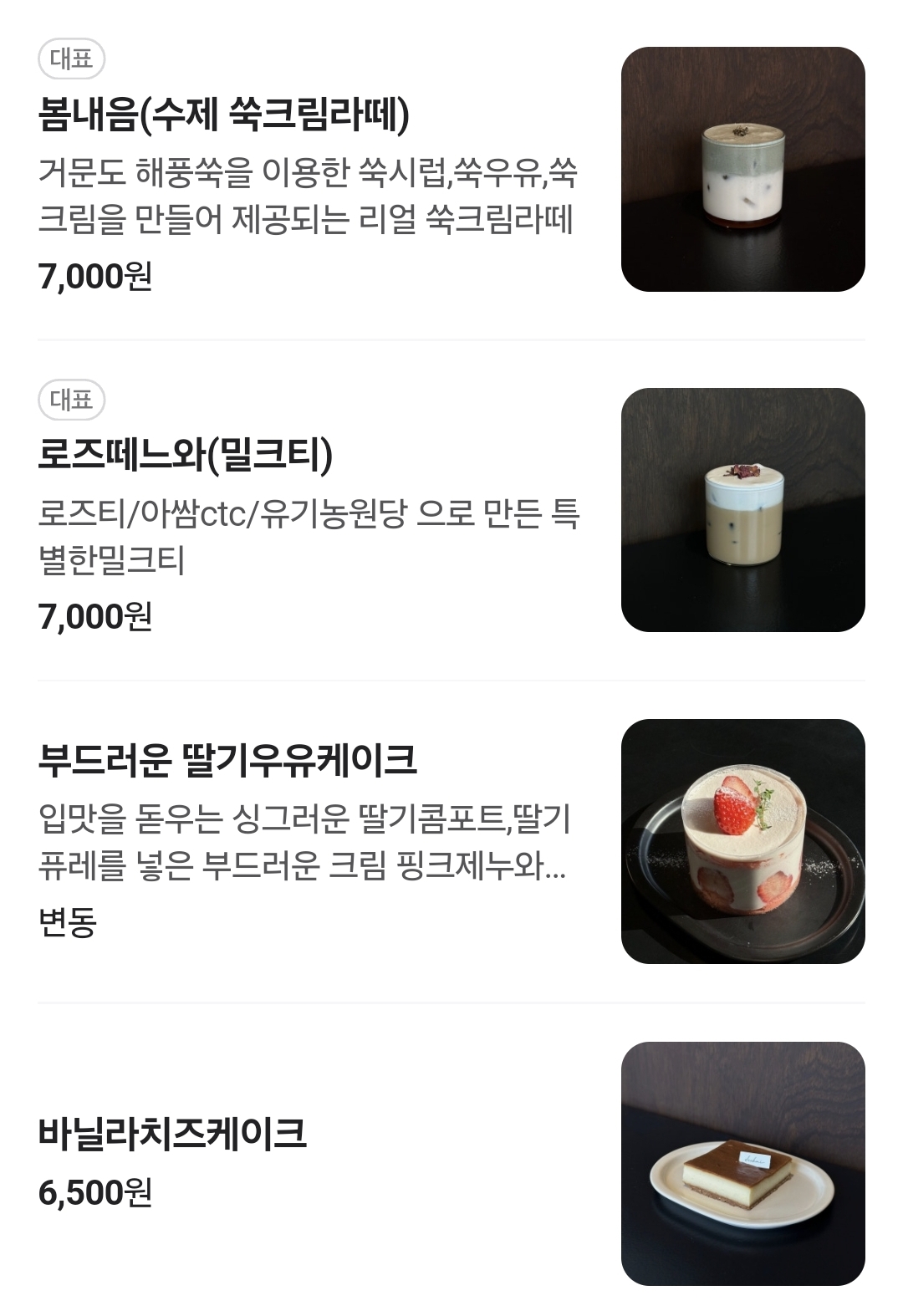Image resolution: width=903 pixels, height=1316 pixels.
Task: Open the 바닐라치즈케이크 menu item
Action: pyautogui.click(x=172, y=1134)
